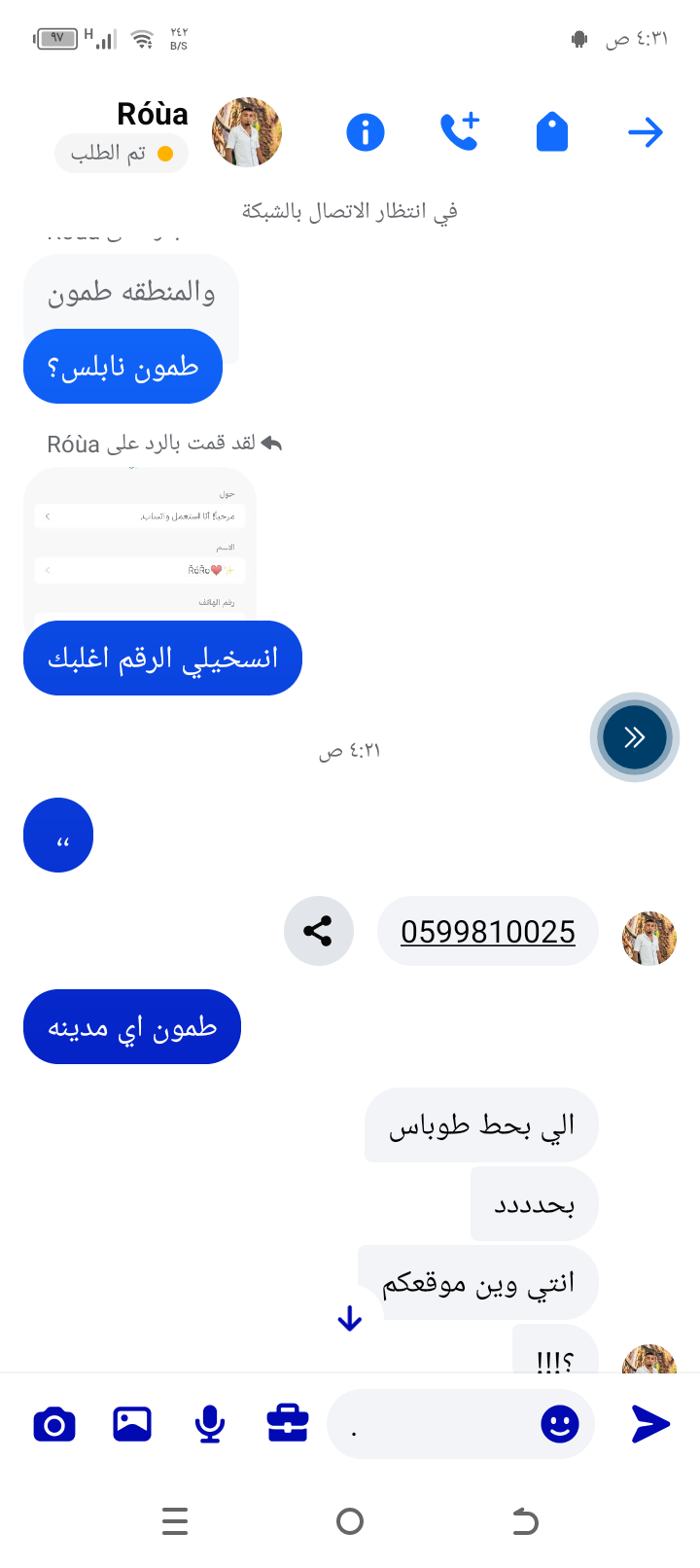
Task: Send the typed message
Action: pyautogui.click(x=650, y=1424)
